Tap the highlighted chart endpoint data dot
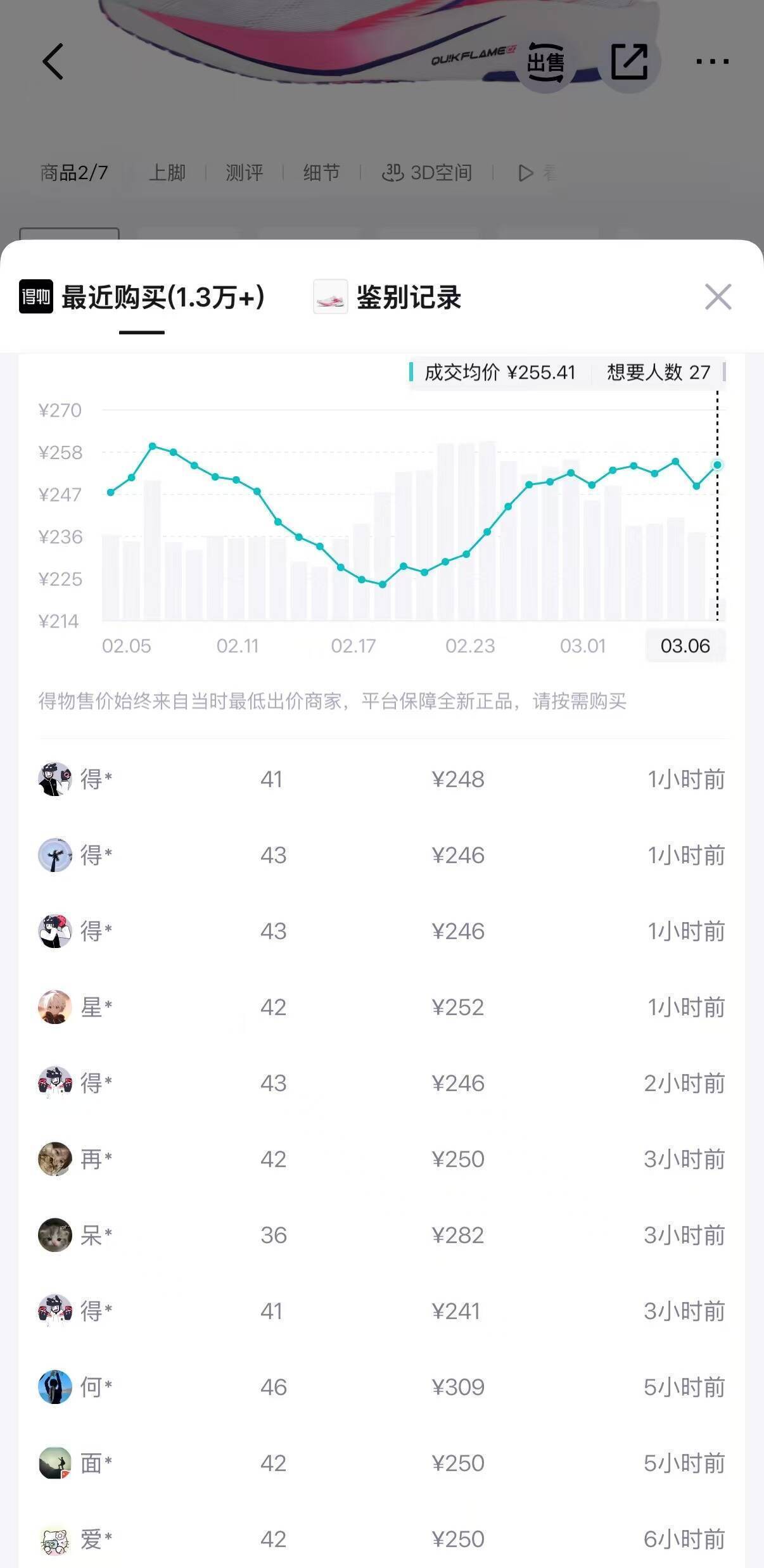This screenshot has height=1568, width=764. [x=716, y=465]
